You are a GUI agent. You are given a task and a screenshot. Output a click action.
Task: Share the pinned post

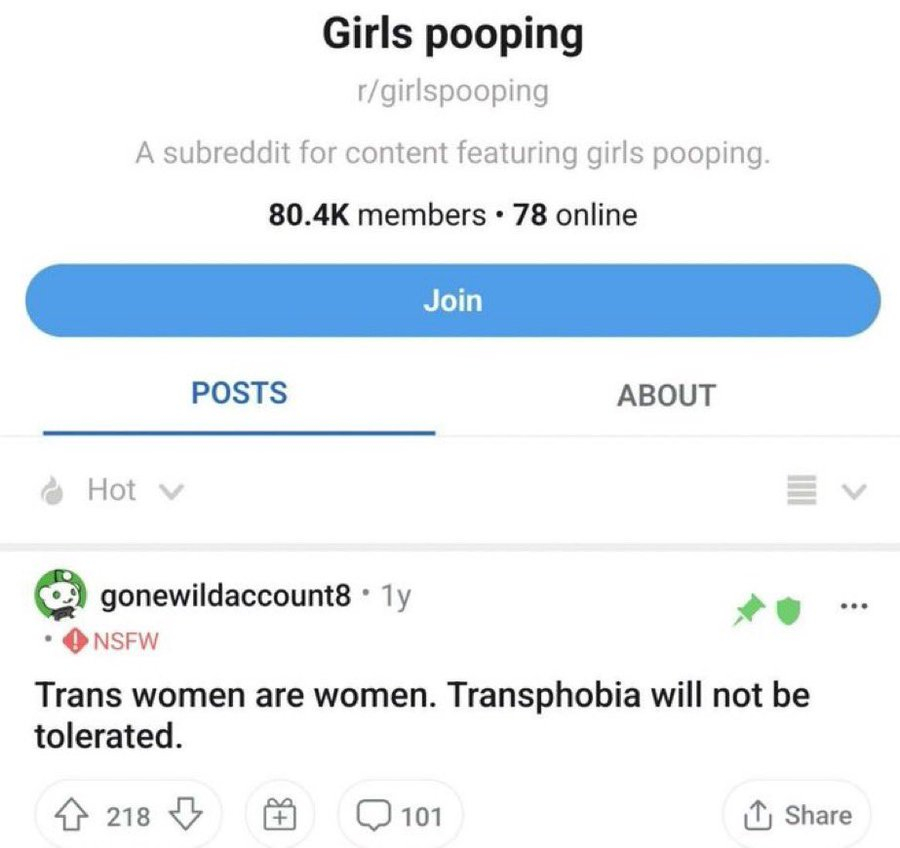[x=797, y=815]
